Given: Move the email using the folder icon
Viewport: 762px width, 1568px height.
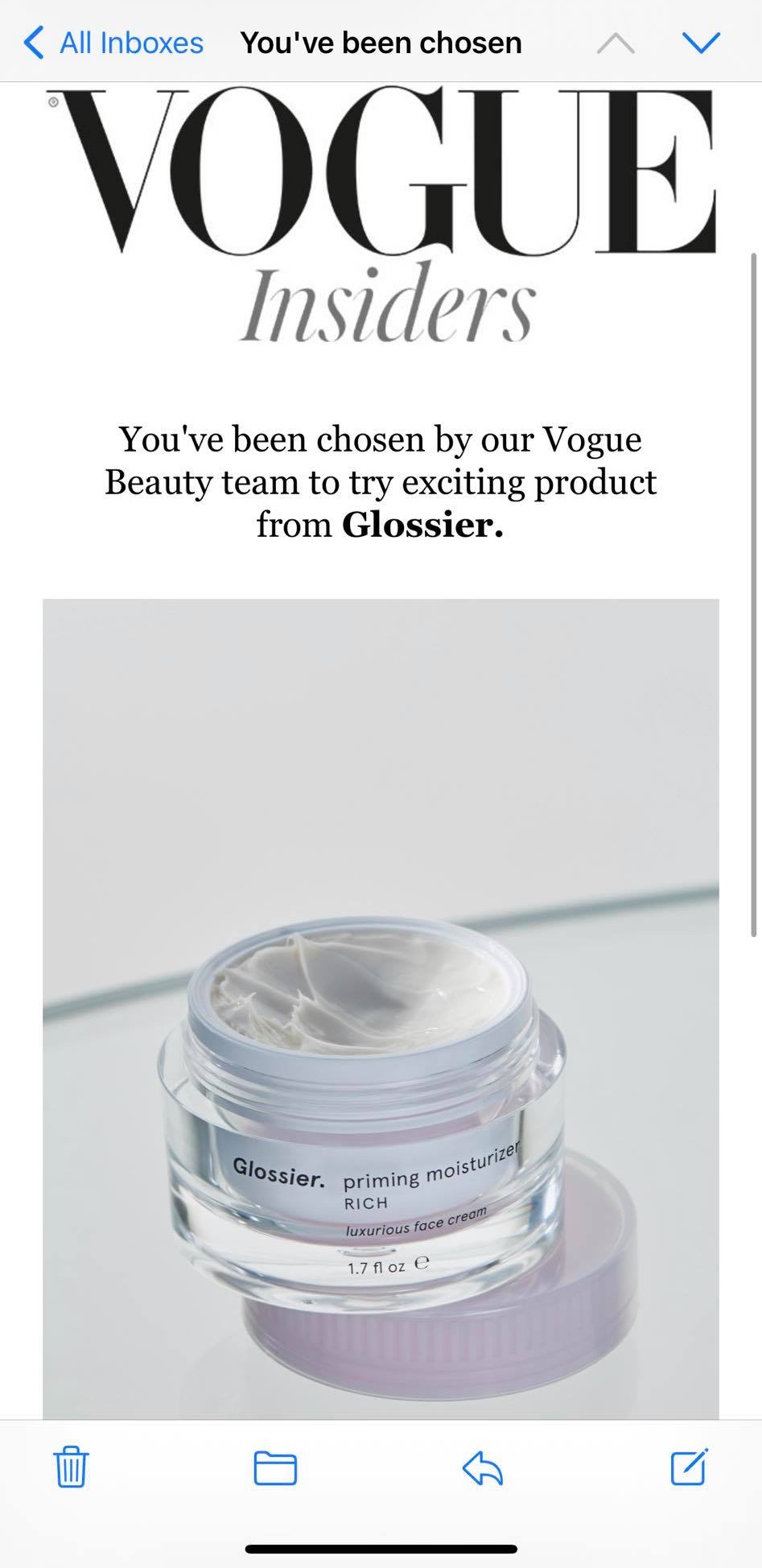Looking at the screenshot, I should [275, 1467].
